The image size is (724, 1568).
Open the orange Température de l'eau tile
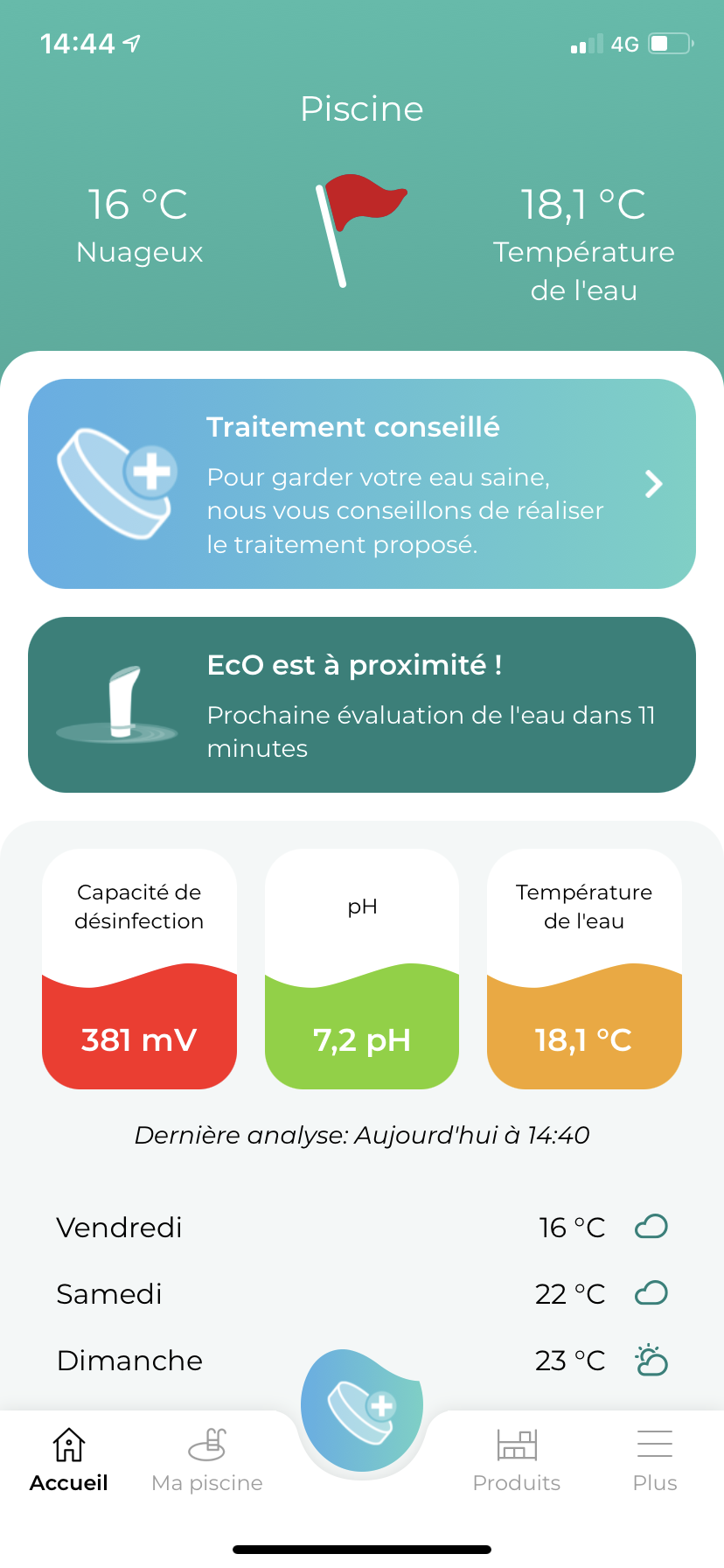coord(584,969)
